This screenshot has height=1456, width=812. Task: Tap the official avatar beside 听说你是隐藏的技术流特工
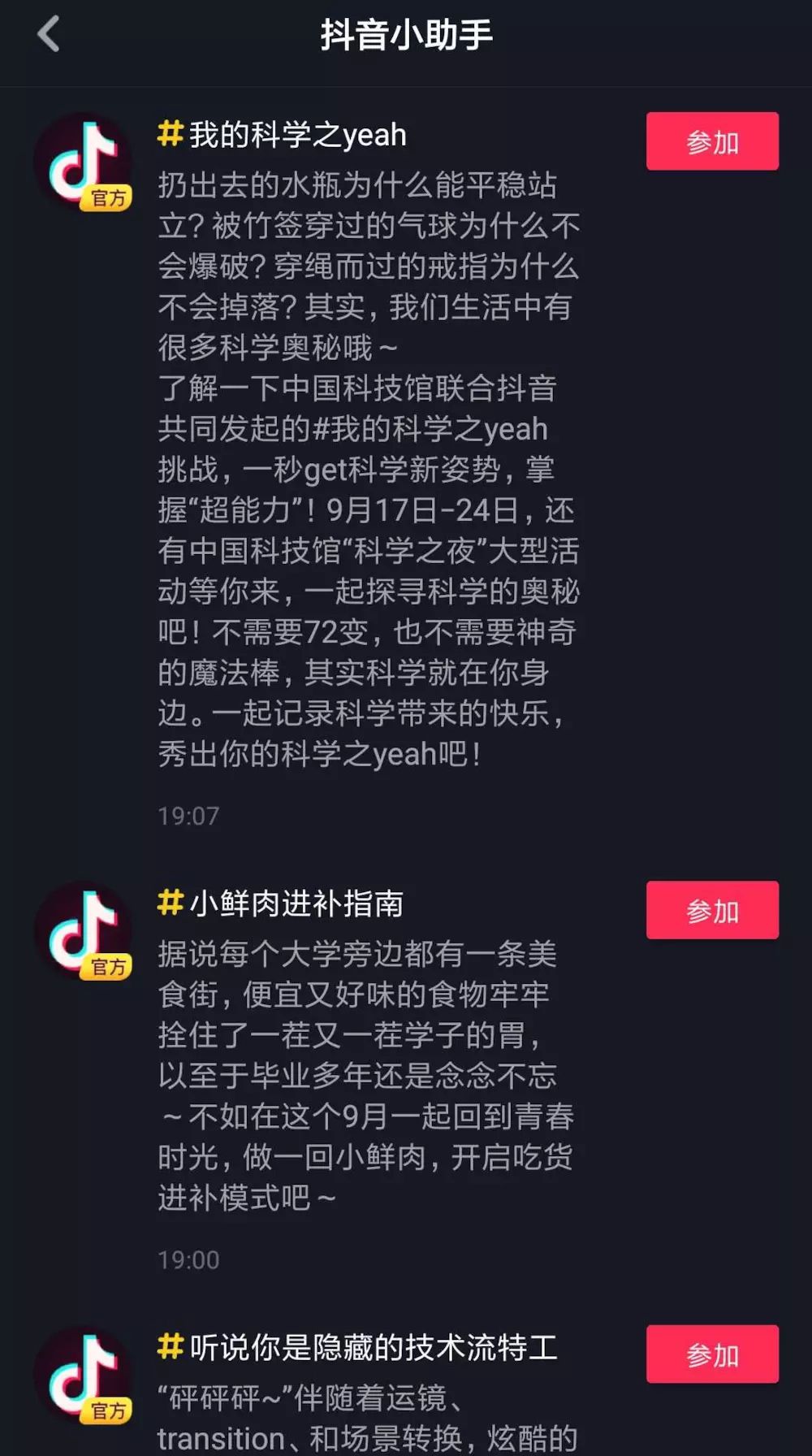coord(84,1375)
